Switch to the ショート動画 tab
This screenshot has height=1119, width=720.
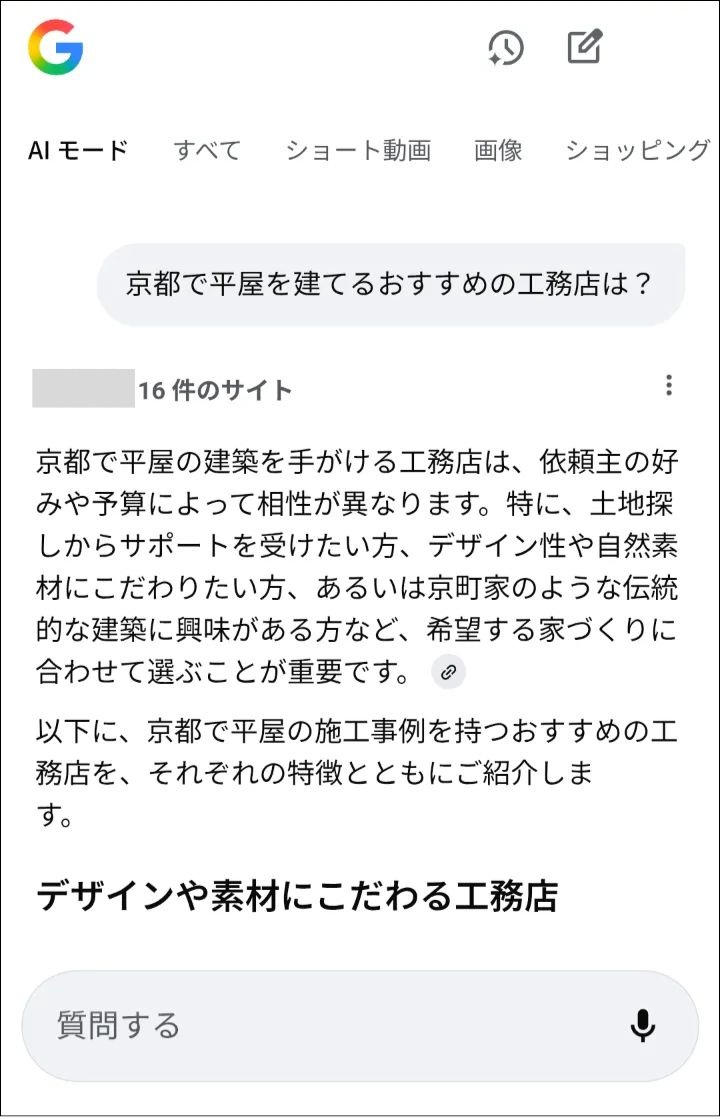(358, 150)
